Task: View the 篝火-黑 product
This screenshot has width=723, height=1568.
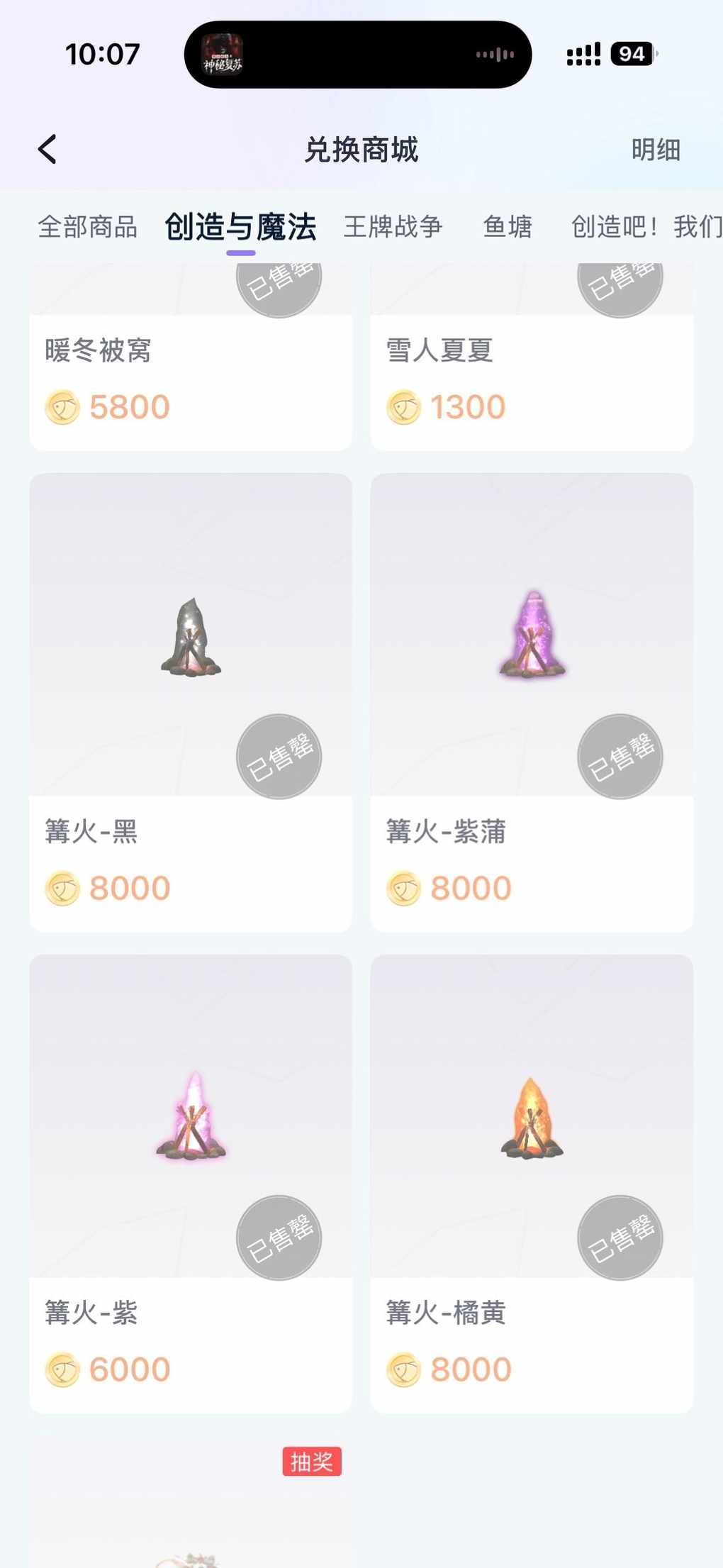Action: (191, 702)
